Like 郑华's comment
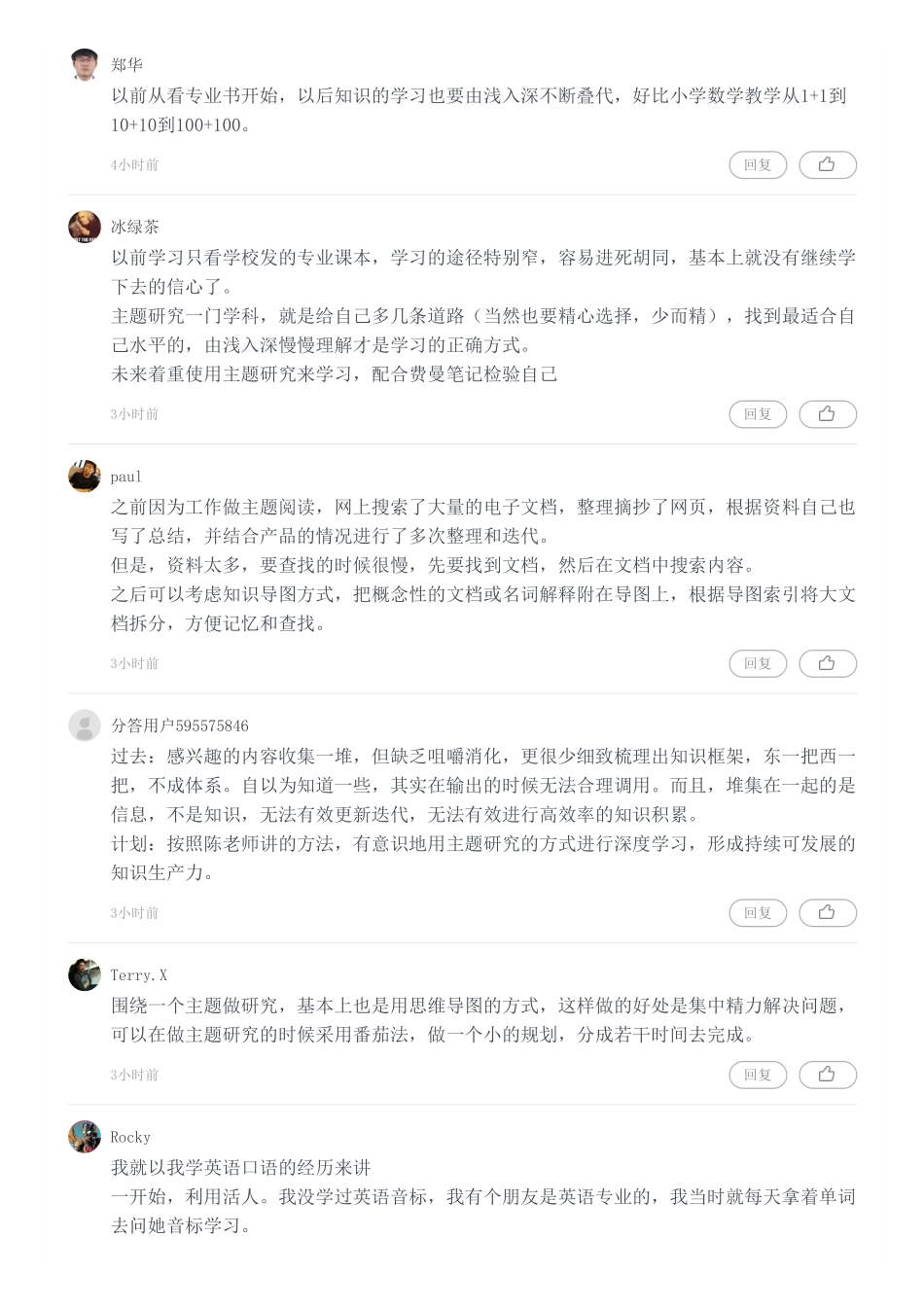 click(x=827, y=165)
